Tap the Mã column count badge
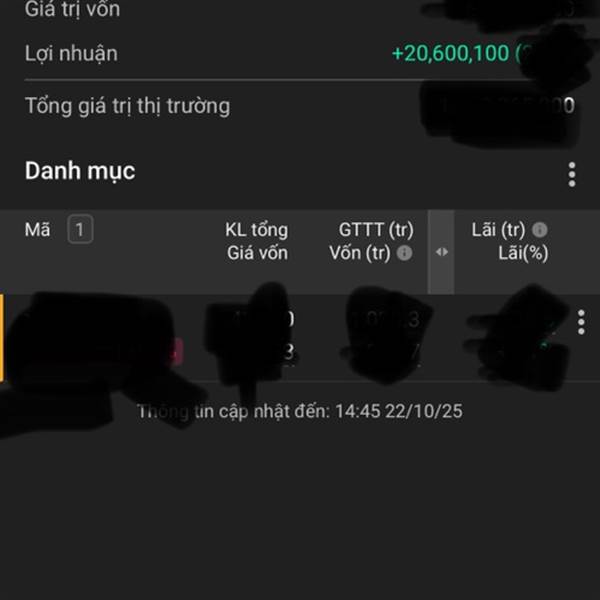The width and height of the screenshot is (600, 600). [x=80, y=230]
